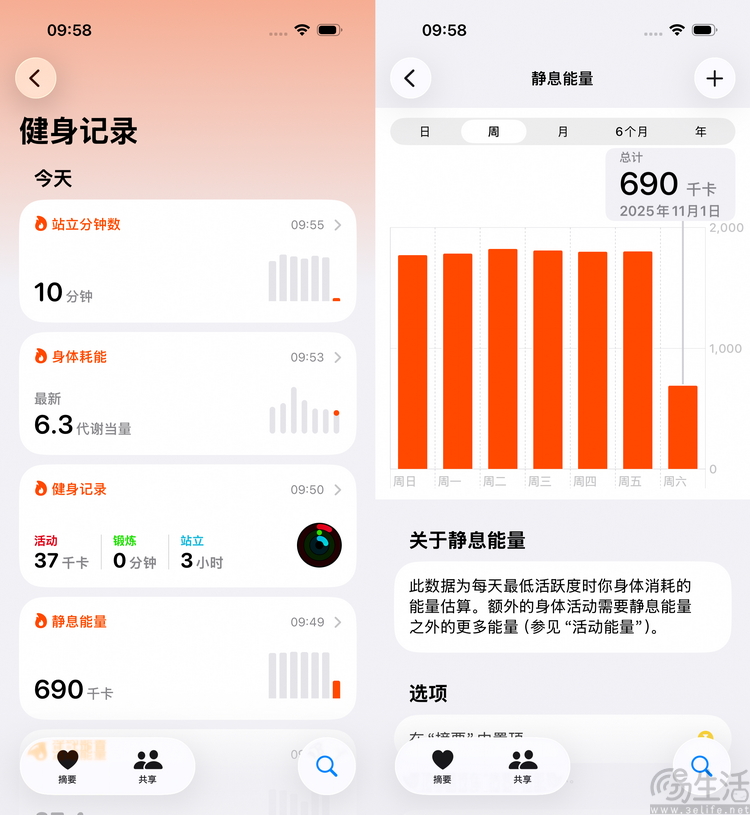Open 站立分钟数 details via its chevron
Image resolution: width=750 pixels, height=815 pixels.
(x=340, y=226)
